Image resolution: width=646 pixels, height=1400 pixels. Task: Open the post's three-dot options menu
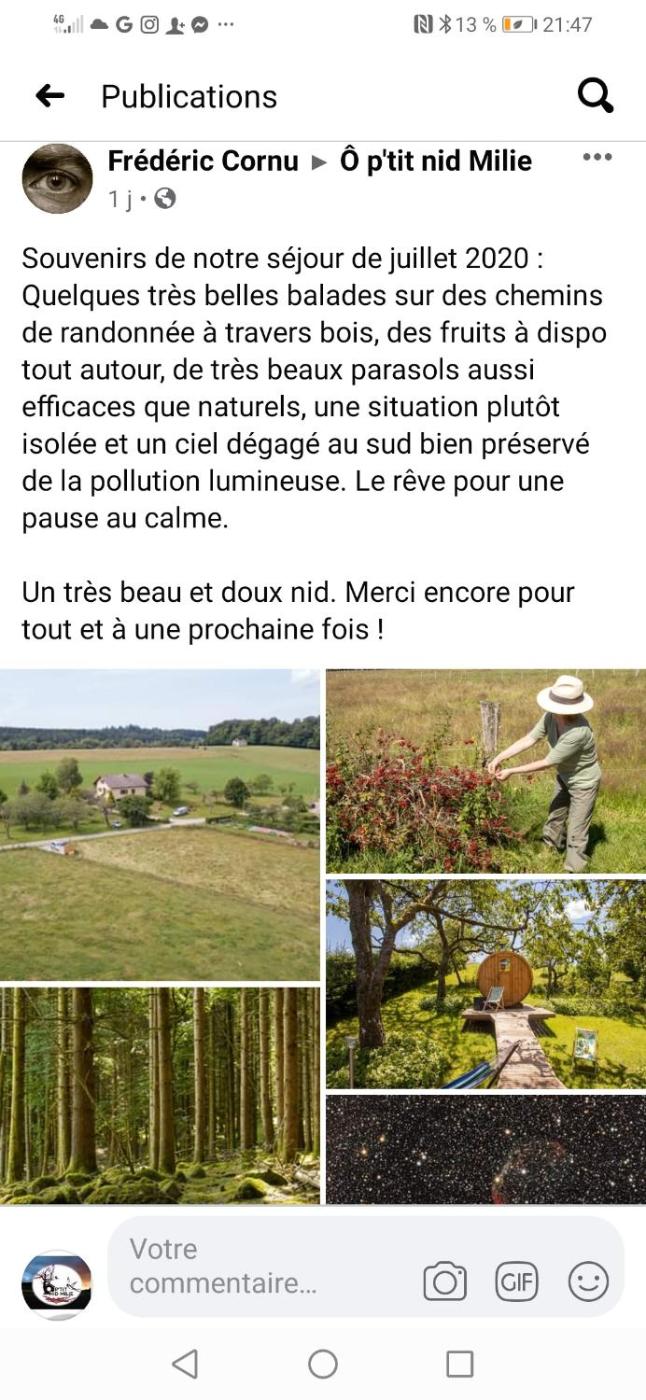click(597, 158)
